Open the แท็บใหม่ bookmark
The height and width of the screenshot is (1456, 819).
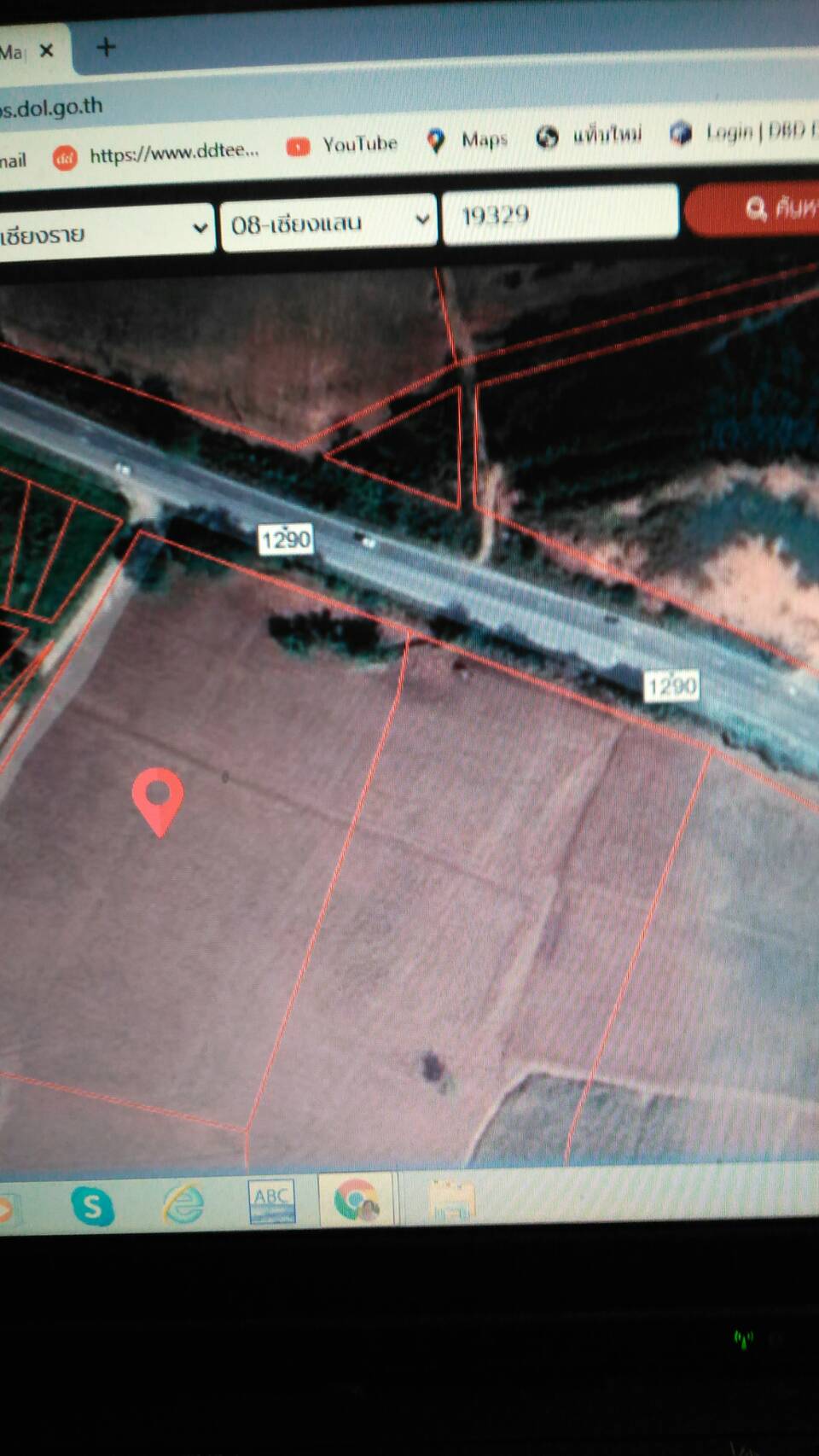pos(589,135)
